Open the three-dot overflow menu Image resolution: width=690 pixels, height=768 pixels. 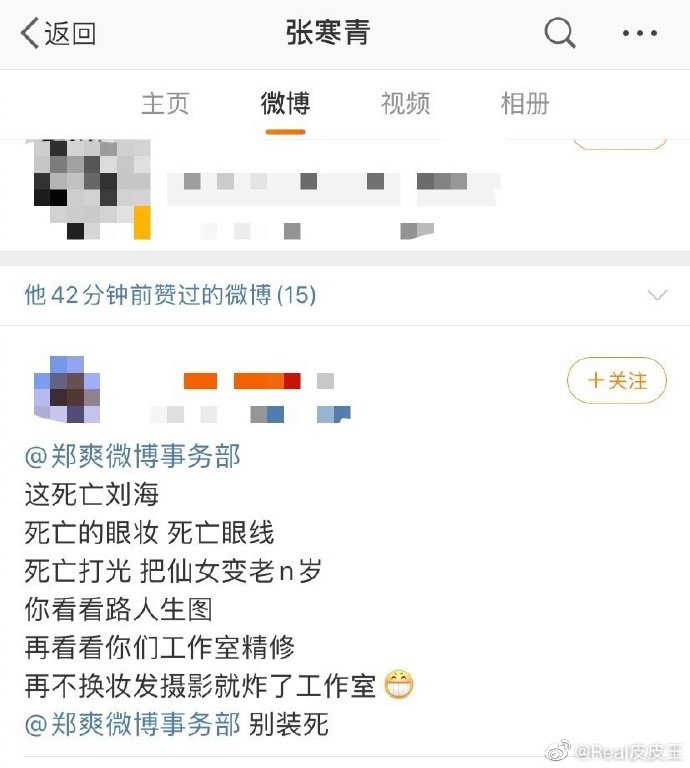point(639,33)
